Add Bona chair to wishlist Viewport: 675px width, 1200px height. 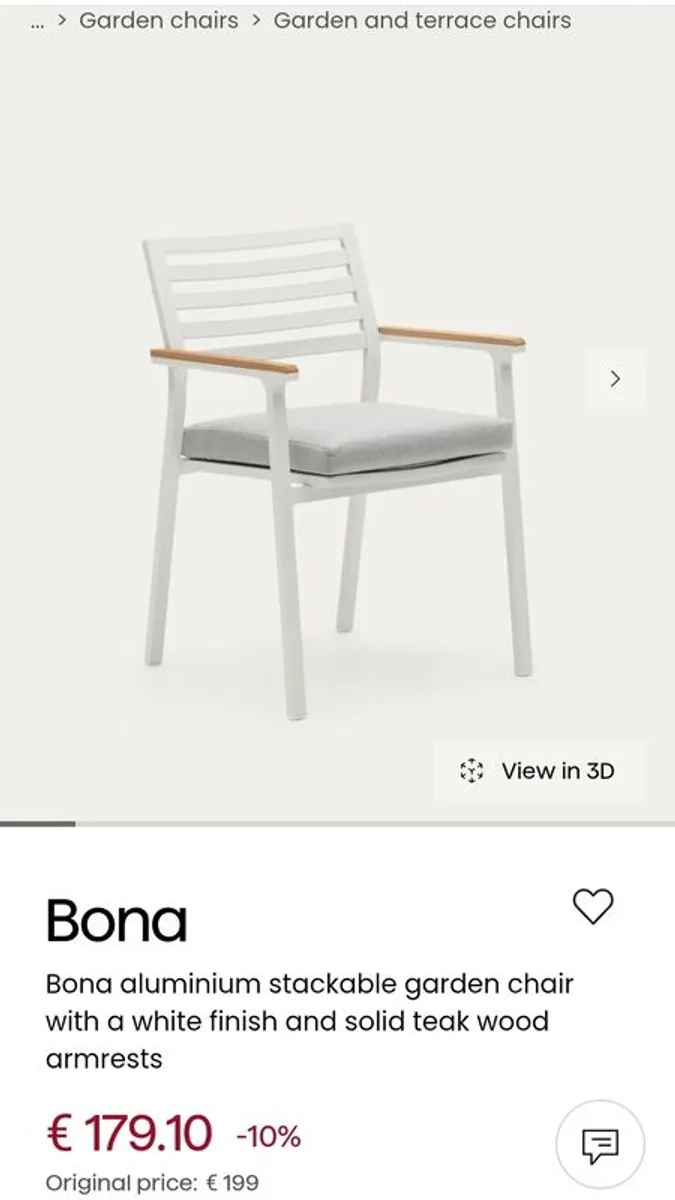point(592,906)
